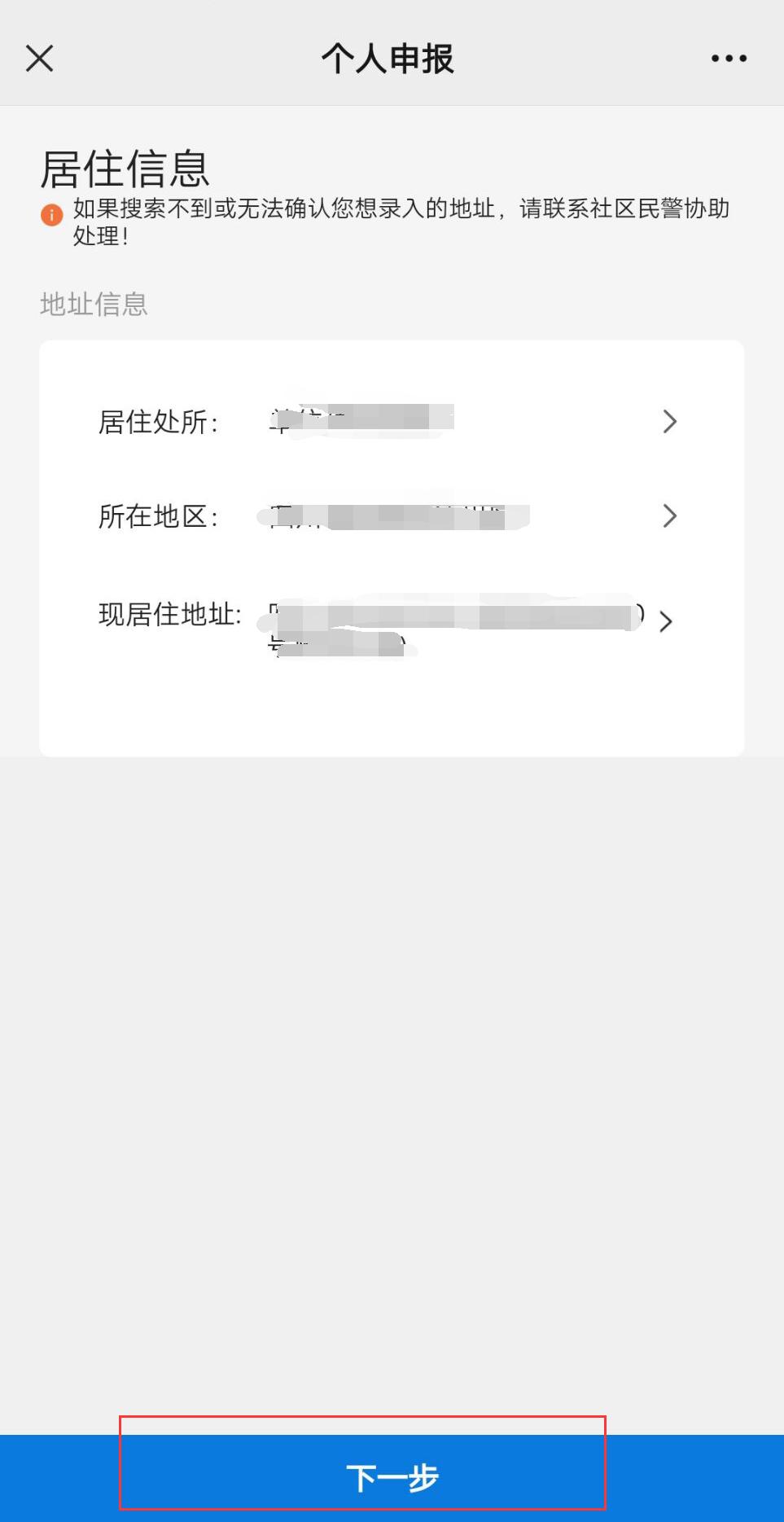Expand the 居住处所 row chevron
The image size is (784, 1522).
tap(670, 422)
